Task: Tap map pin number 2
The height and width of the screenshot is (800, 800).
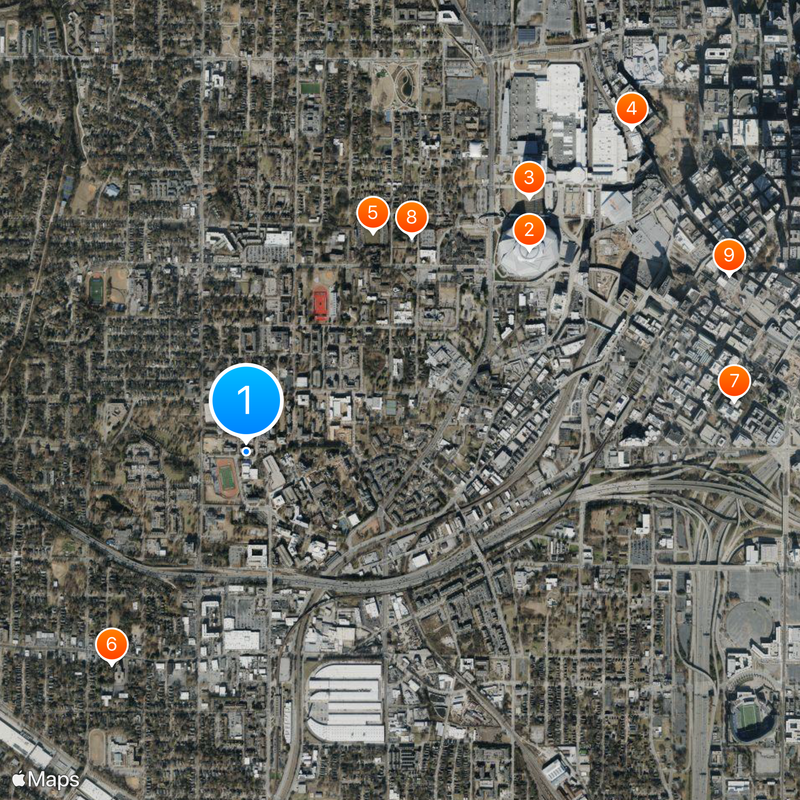Action: (528, 230)
